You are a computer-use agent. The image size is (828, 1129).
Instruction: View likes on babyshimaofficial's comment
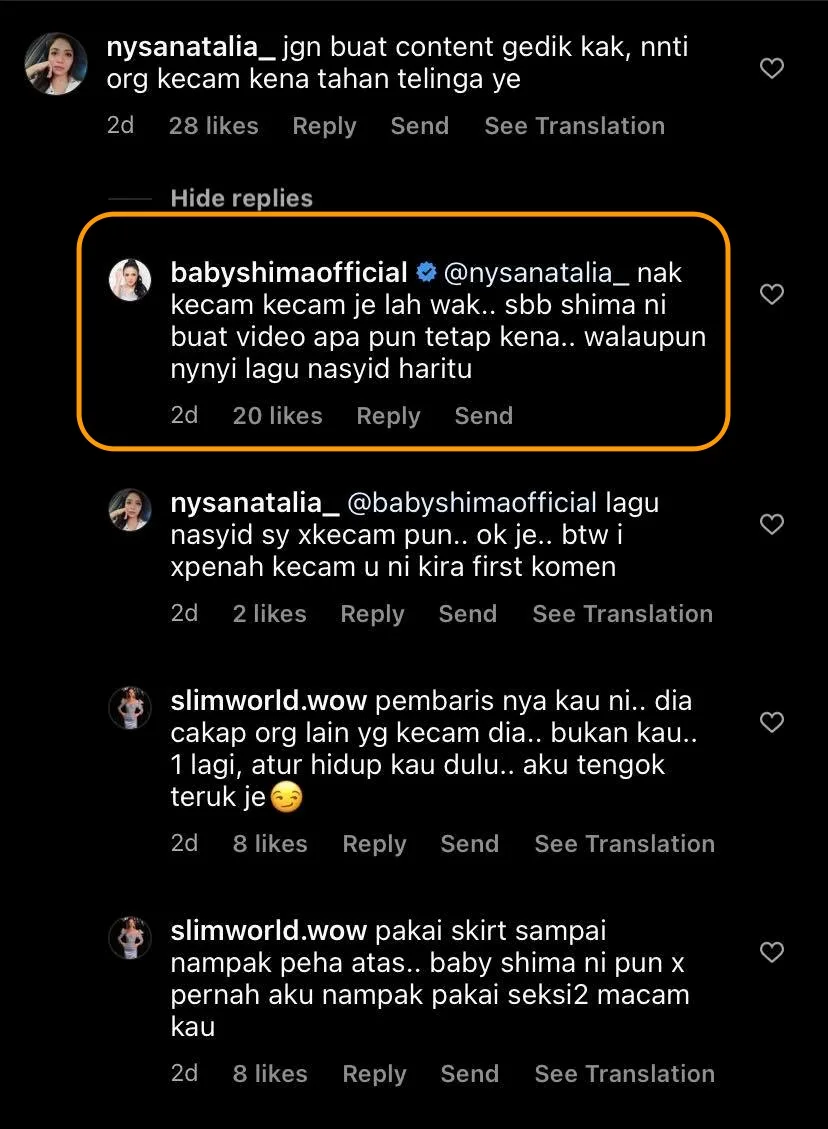click(277, 416)
